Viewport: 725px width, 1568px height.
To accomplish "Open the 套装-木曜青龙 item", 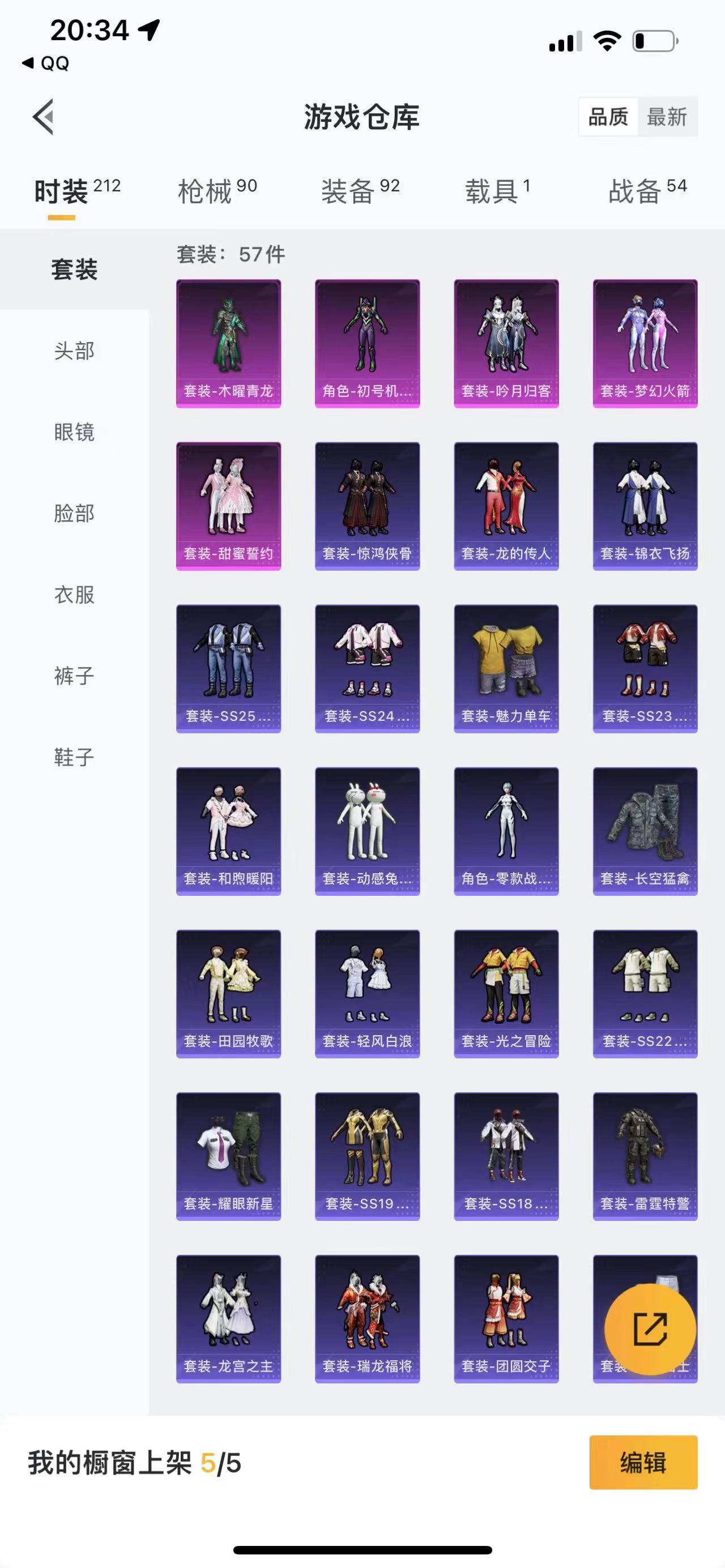I will pos(228,343).
